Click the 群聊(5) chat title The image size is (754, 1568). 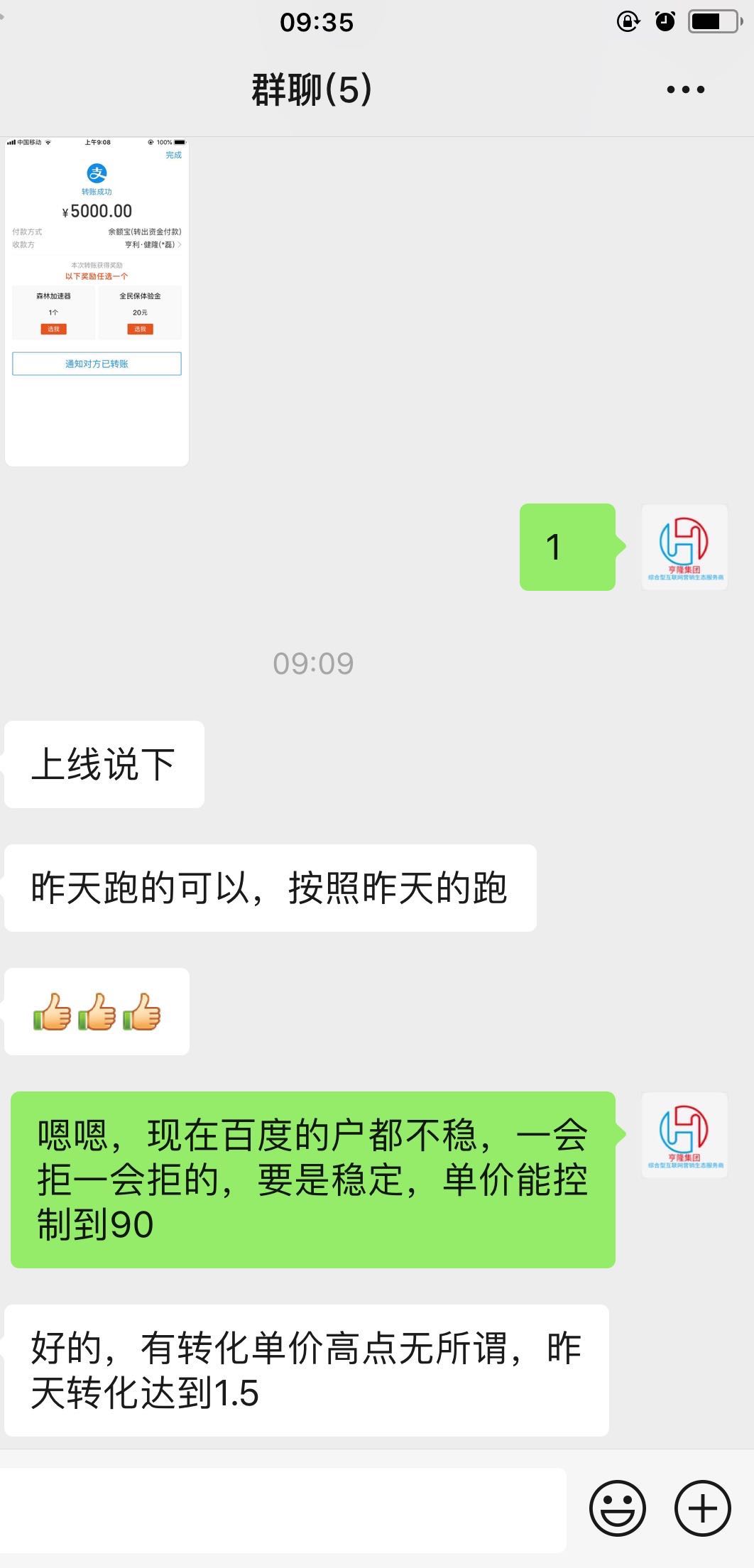tap(311, 87)
